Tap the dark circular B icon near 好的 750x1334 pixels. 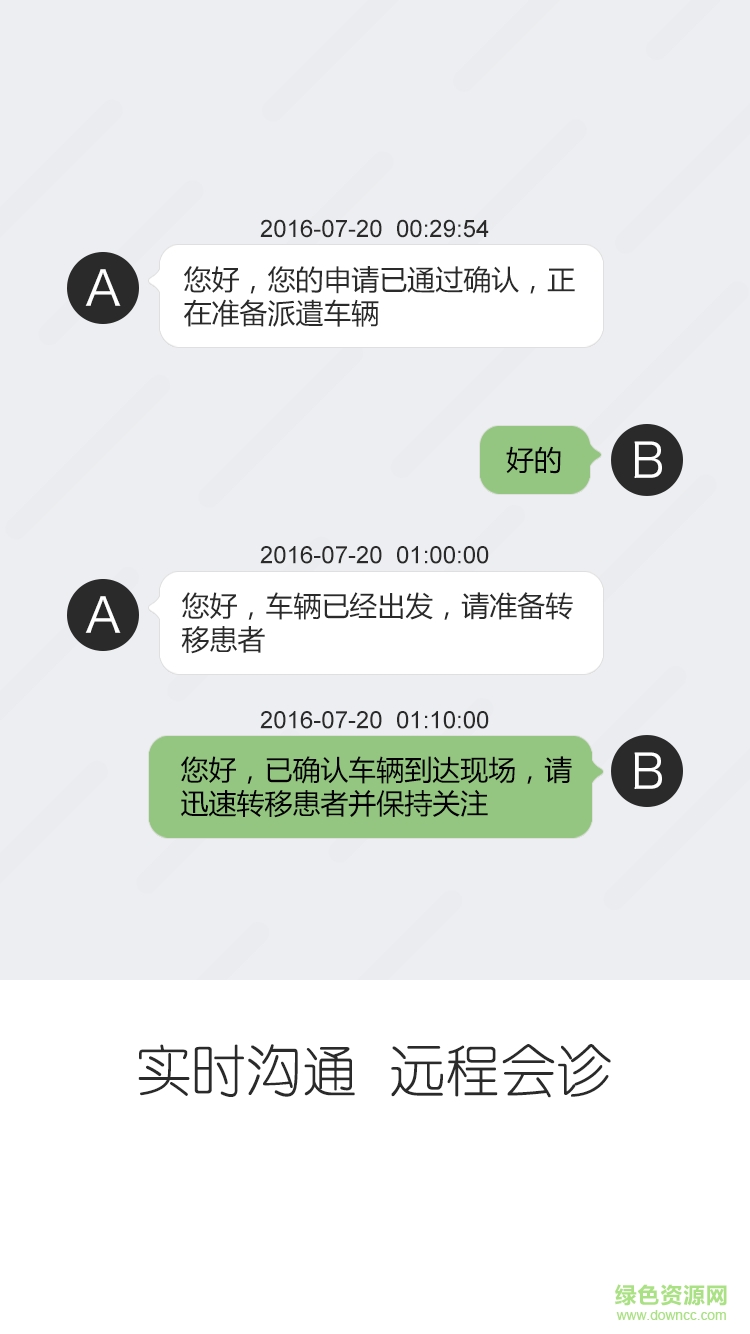(x=647, y=459)
